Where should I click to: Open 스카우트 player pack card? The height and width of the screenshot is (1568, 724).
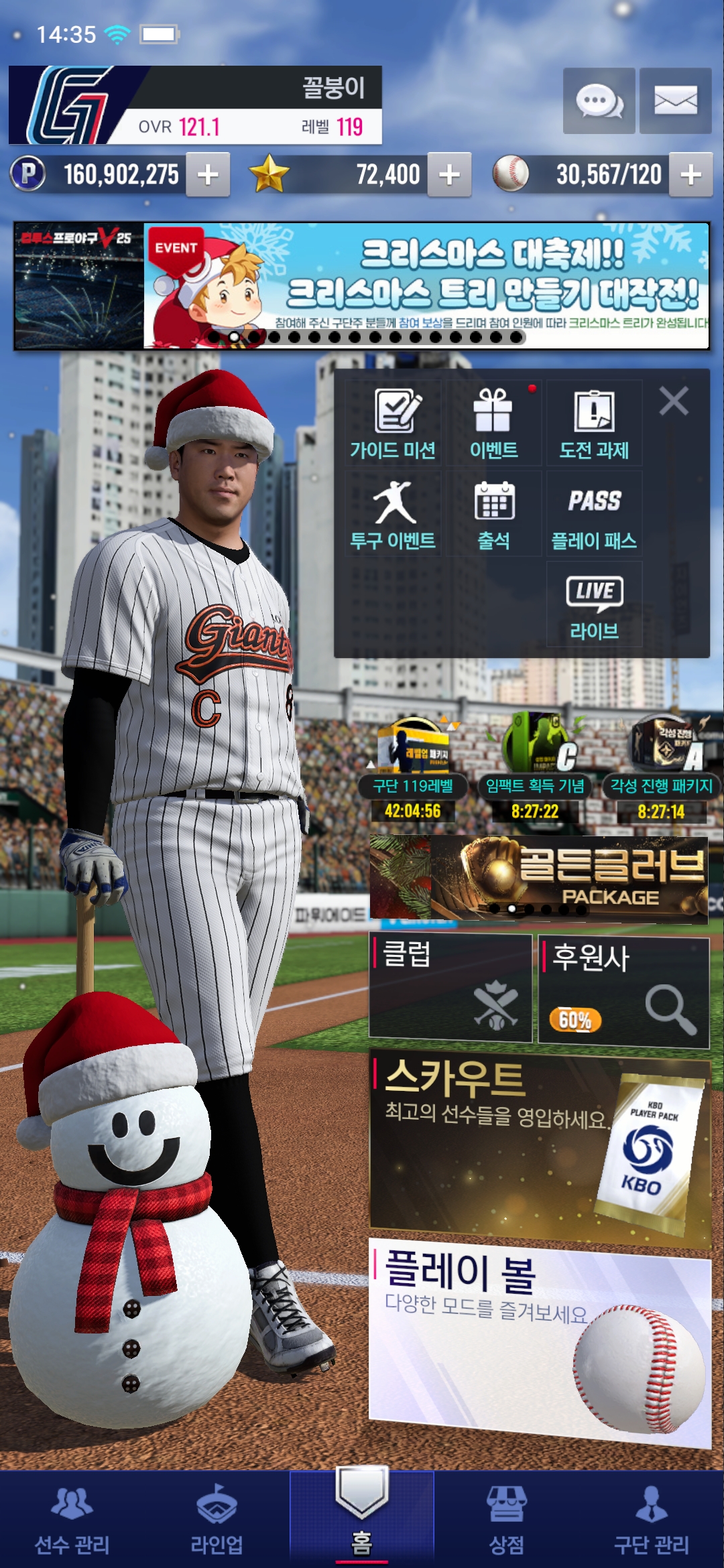coord(540,1146)
